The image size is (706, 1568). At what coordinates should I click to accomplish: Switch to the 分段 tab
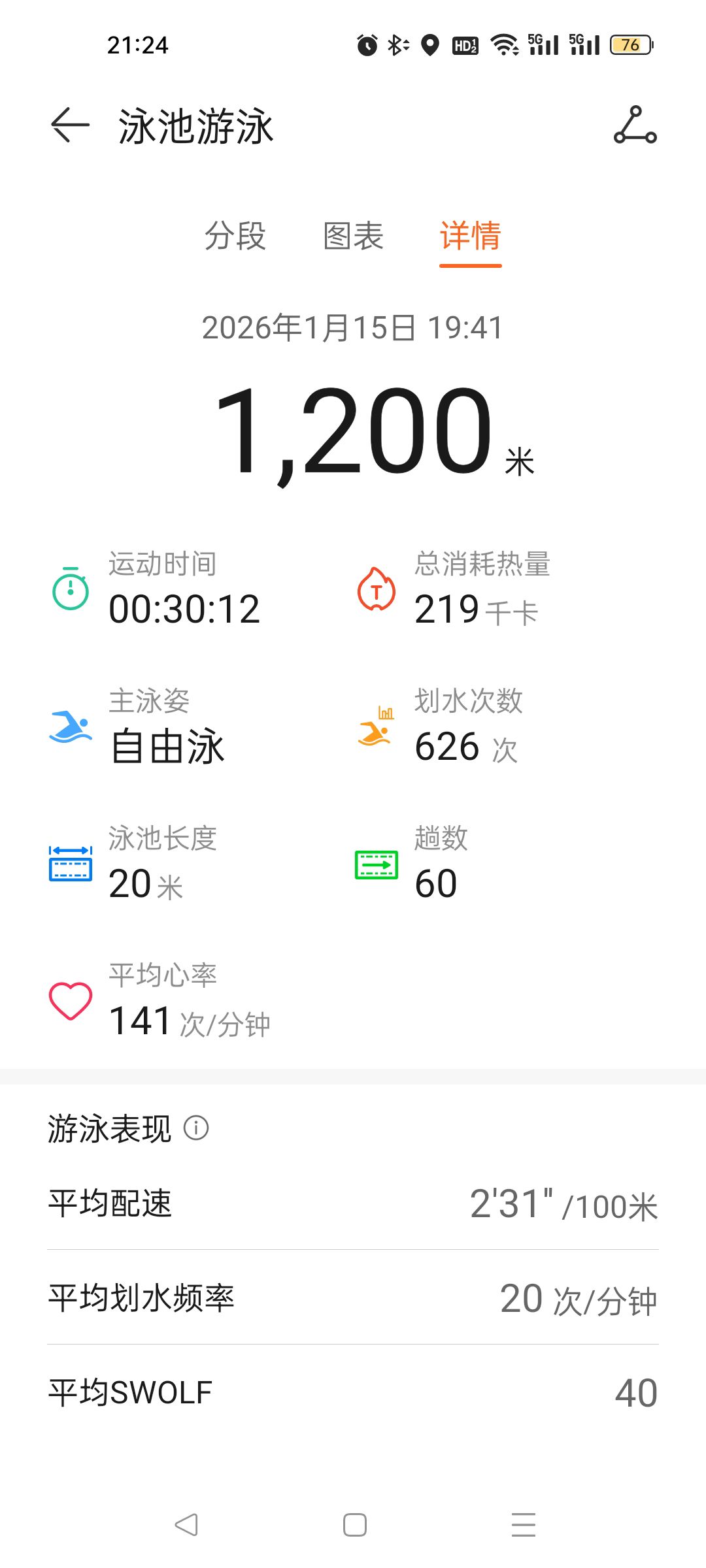tap(235, 236)
